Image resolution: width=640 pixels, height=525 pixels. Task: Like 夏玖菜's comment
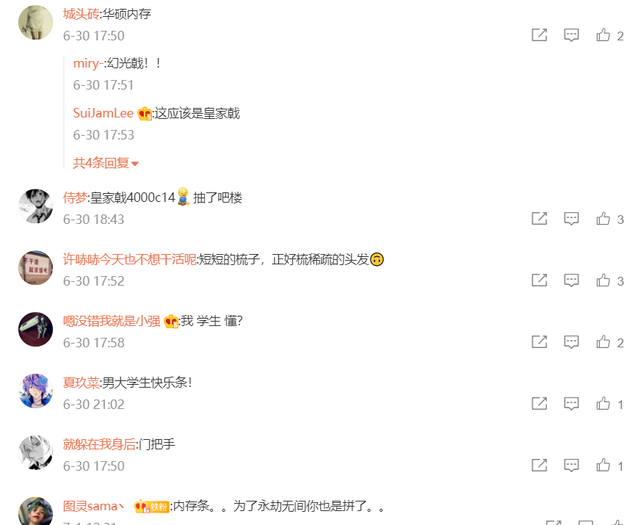pos(603,404)
